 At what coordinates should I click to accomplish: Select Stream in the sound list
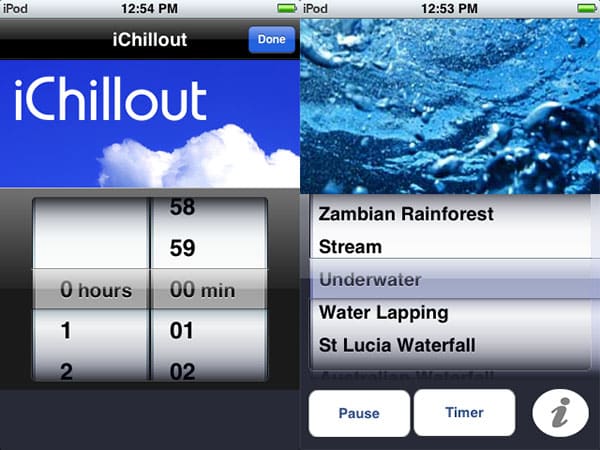coord(350,247)
